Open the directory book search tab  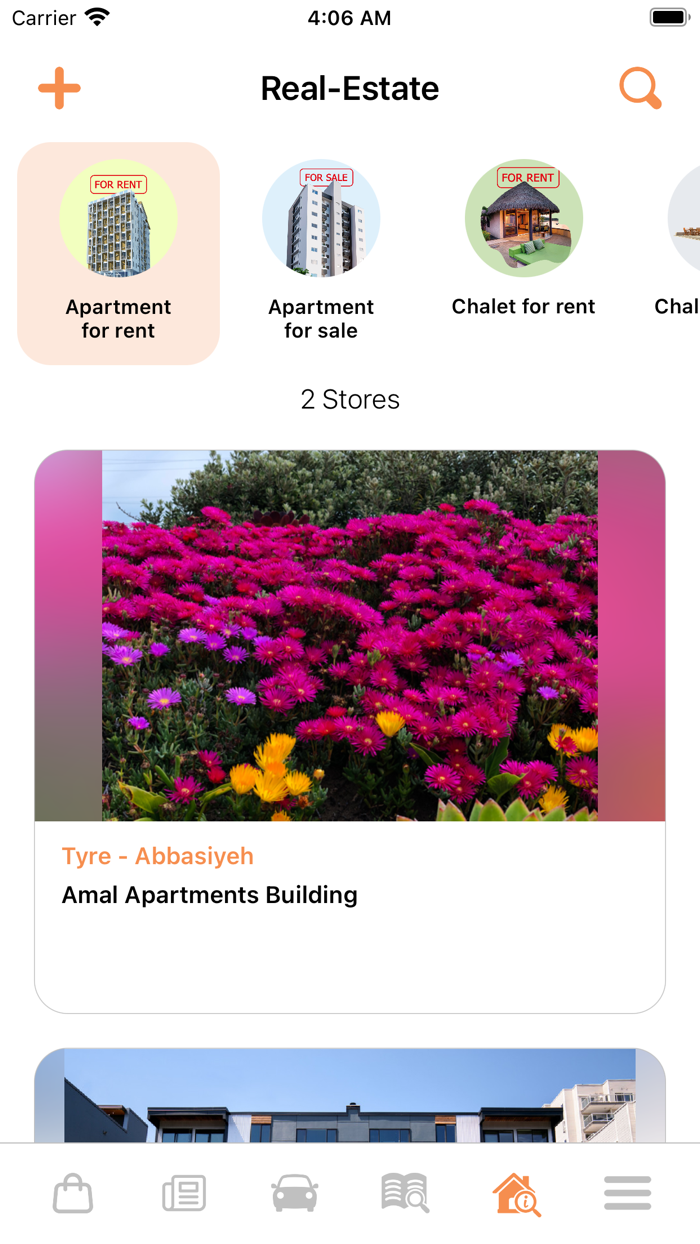[405, 1193]
